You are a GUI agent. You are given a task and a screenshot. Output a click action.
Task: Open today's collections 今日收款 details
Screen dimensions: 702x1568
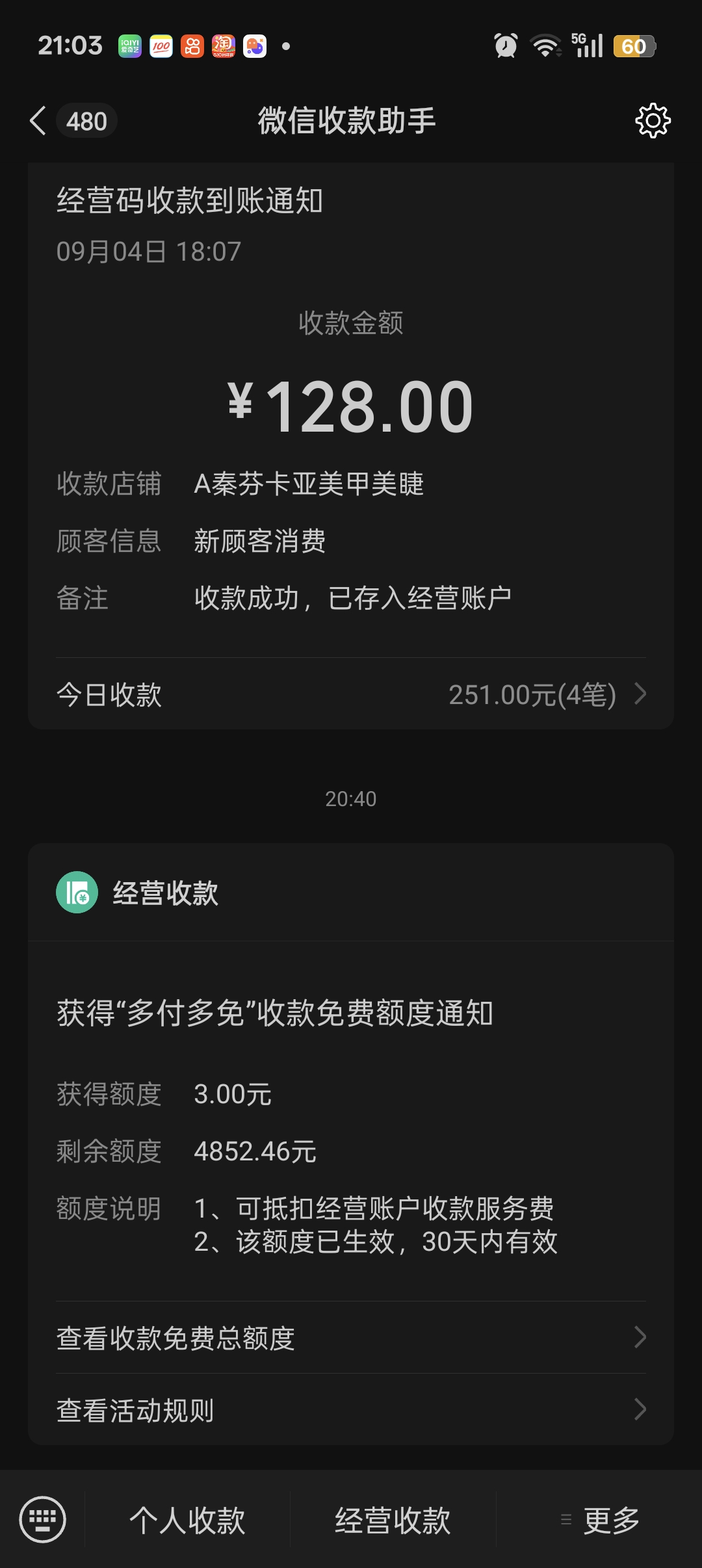pyautogui.click(x=351, y=694)
